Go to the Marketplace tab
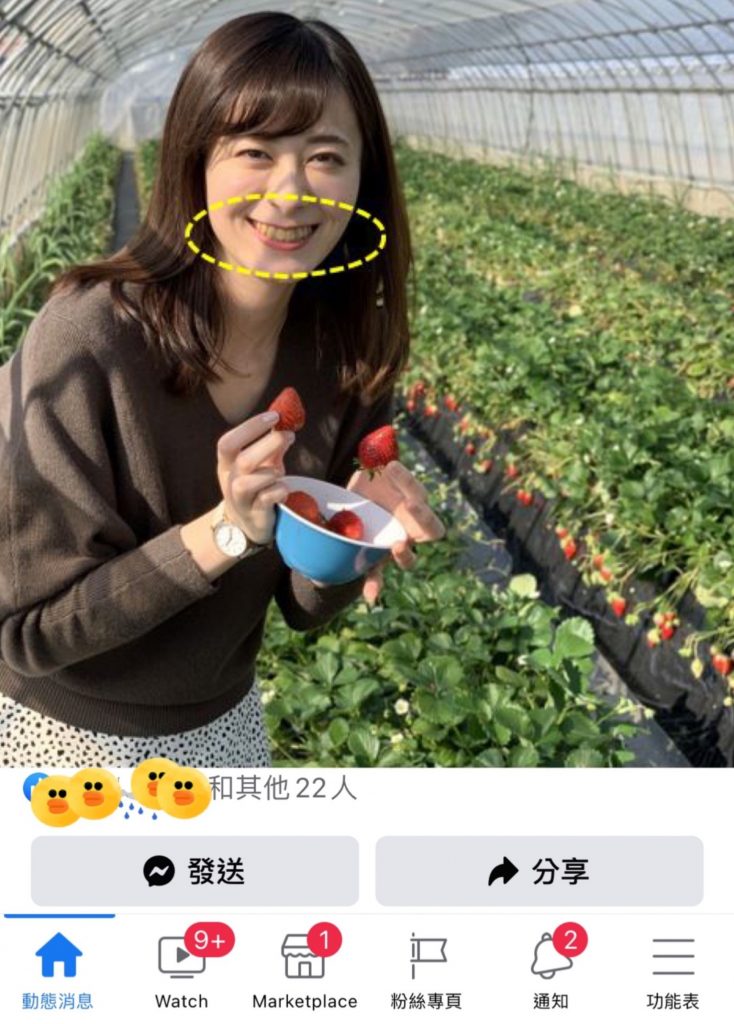This screenshot has height=1024, width=734. 304,969
